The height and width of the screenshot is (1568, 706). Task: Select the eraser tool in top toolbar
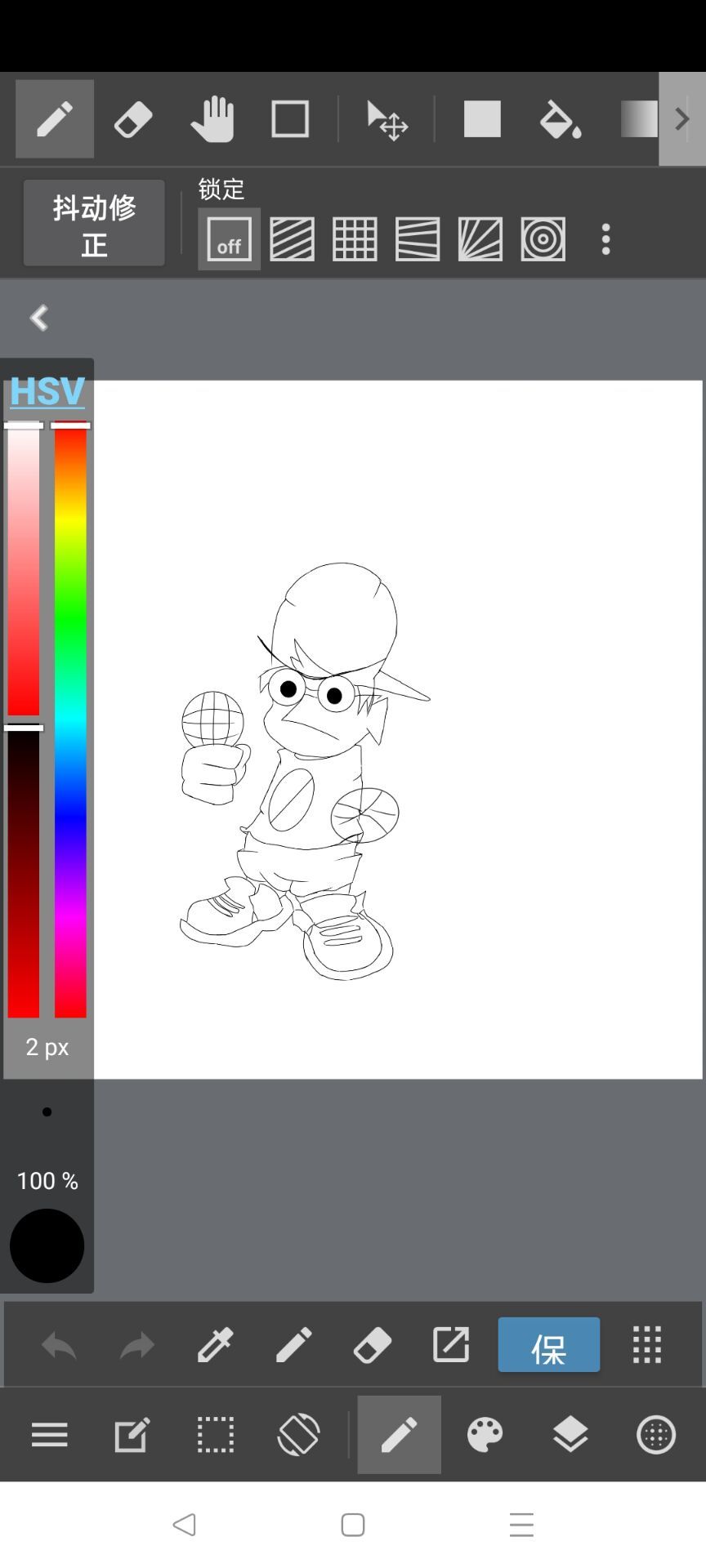[x=133, y=119]
